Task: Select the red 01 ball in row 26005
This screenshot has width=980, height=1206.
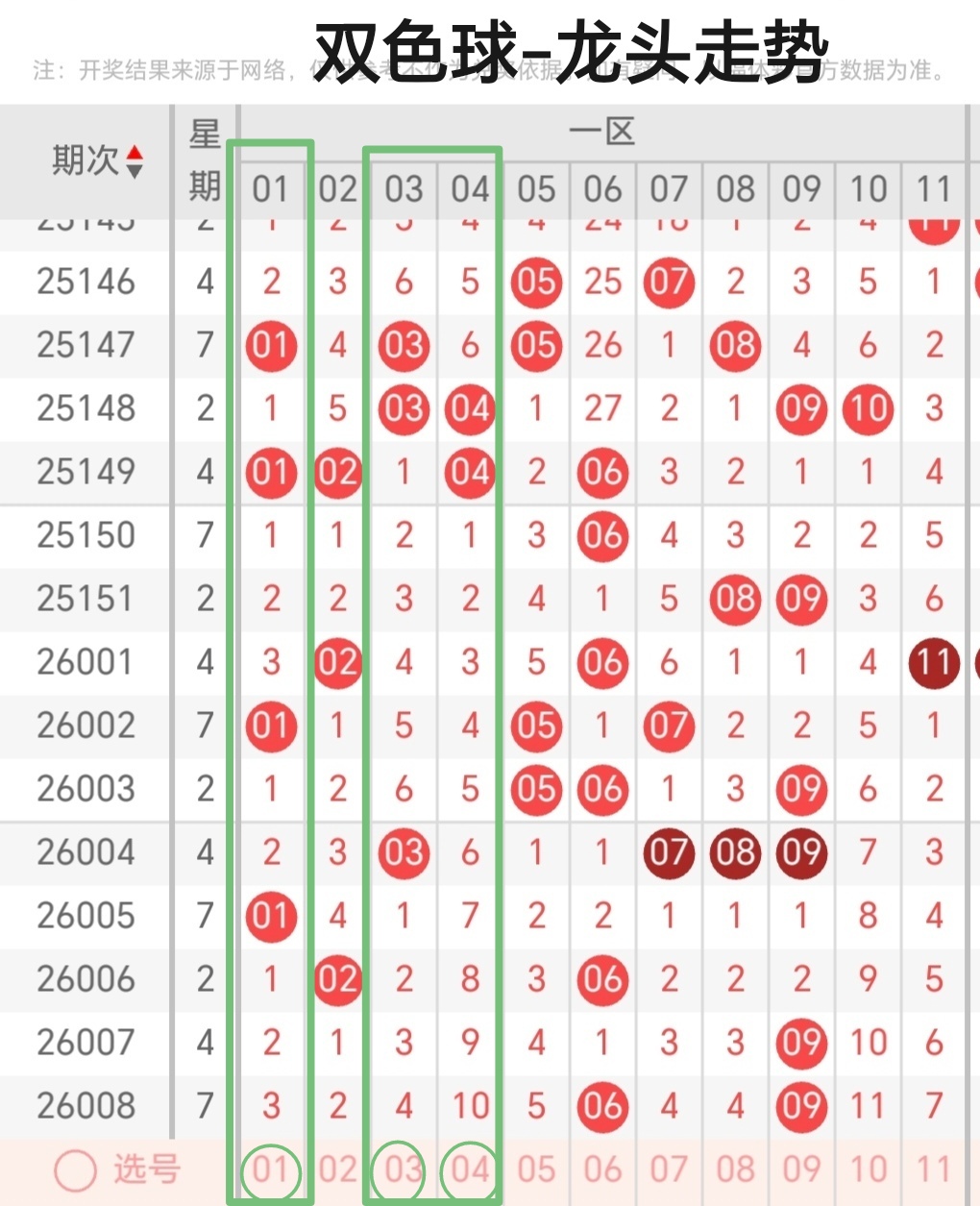Action: pos(271,916)
